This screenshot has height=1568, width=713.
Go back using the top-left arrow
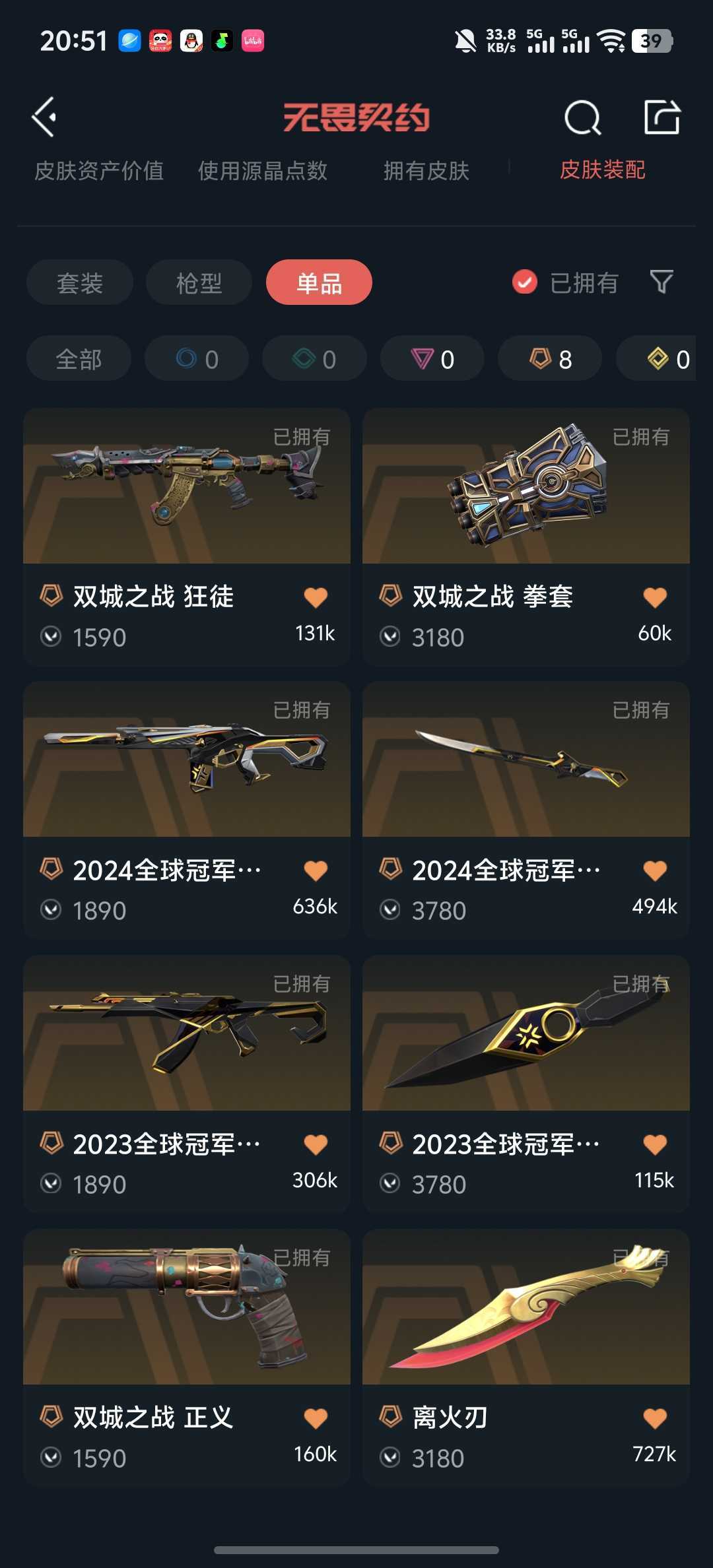click(44, 117)
